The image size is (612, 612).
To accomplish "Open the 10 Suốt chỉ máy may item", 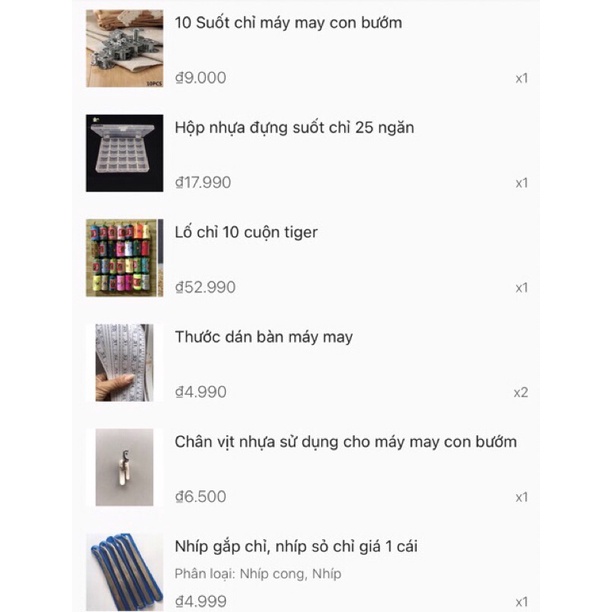I will pos(288,22).
